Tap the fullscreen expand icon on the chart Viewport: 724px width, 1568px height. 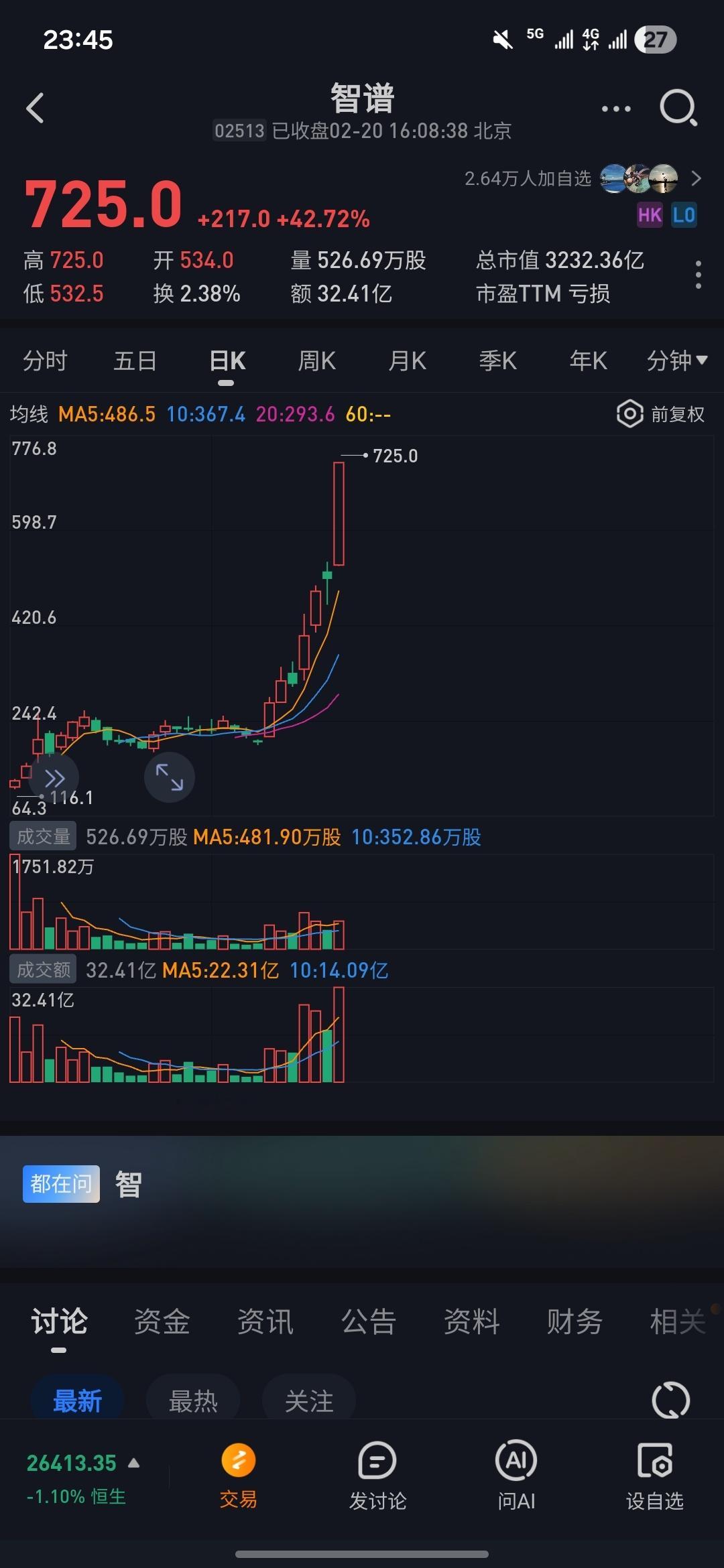tap(169, 777)
